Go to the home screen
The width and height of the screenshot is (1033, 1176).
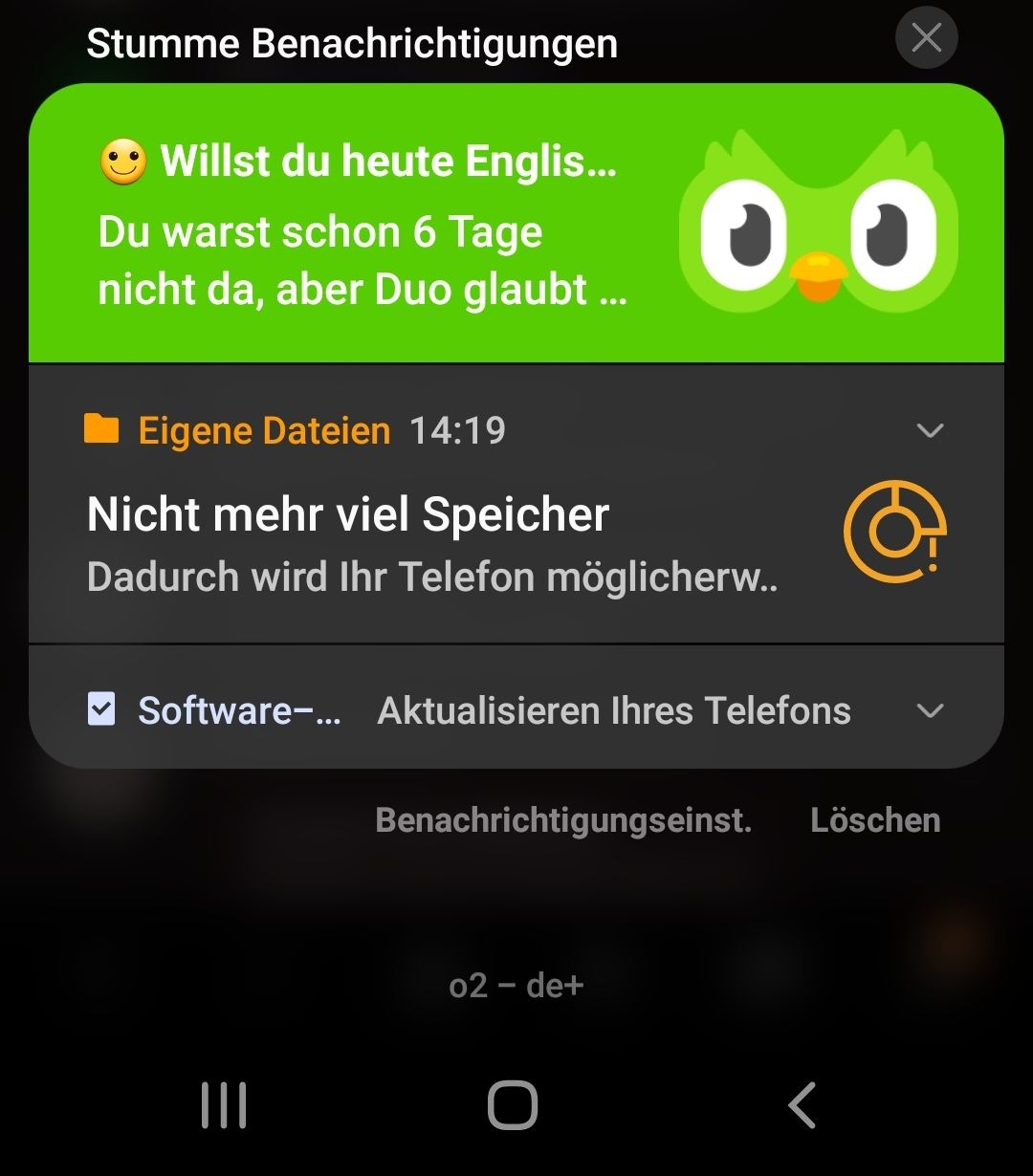(x=513, y=1105)
